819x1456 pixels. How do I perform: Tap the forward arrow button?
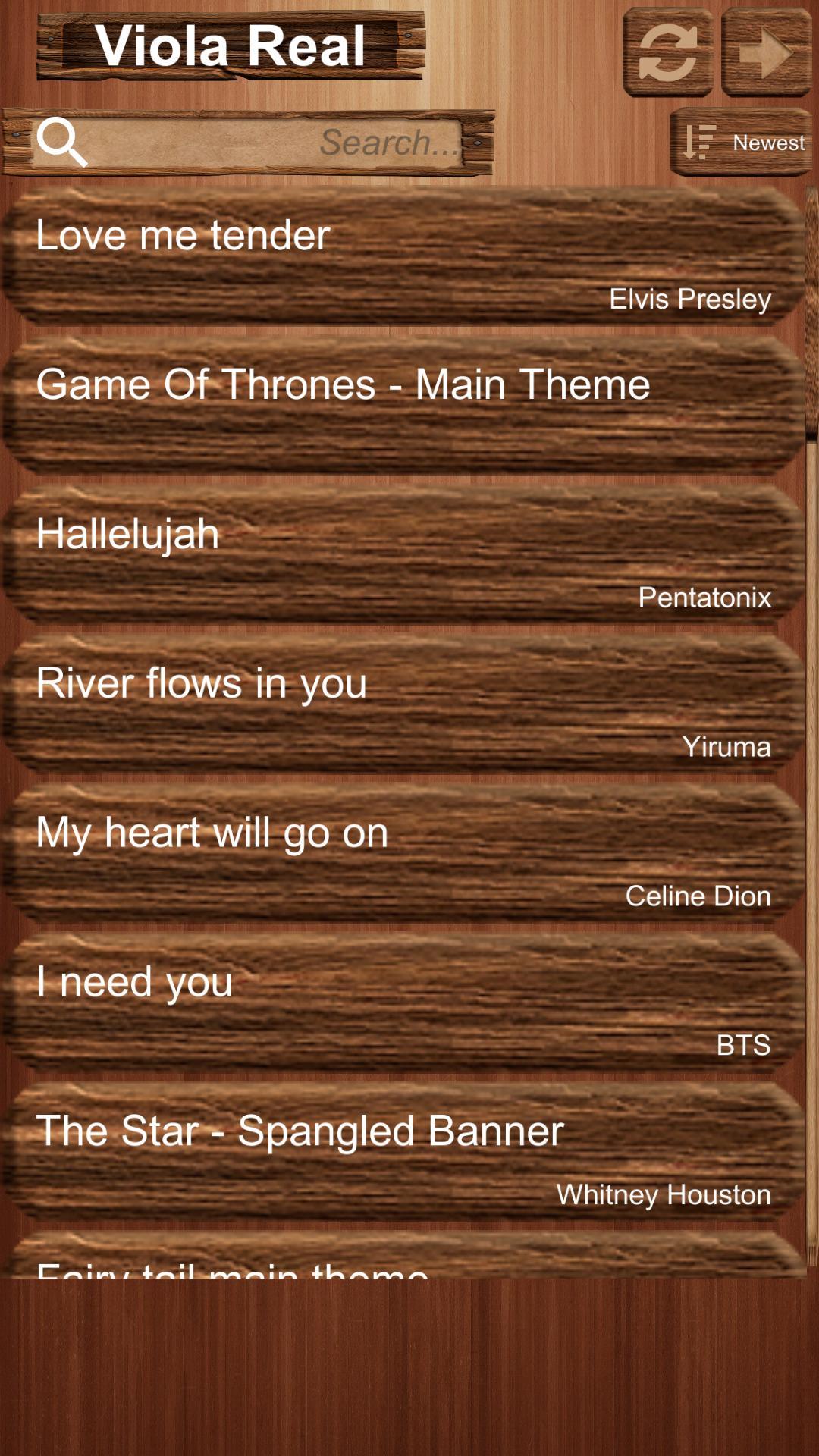[766, 52]
